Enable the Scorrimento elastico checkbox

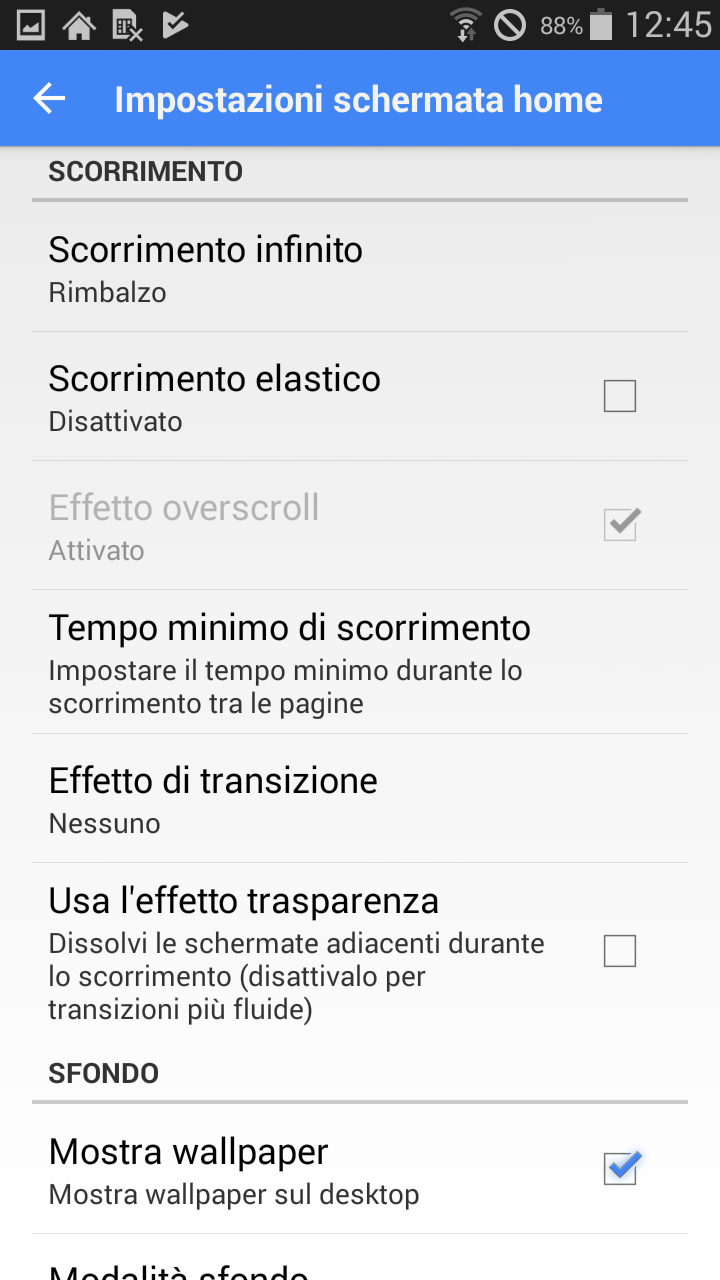(620, 396)
